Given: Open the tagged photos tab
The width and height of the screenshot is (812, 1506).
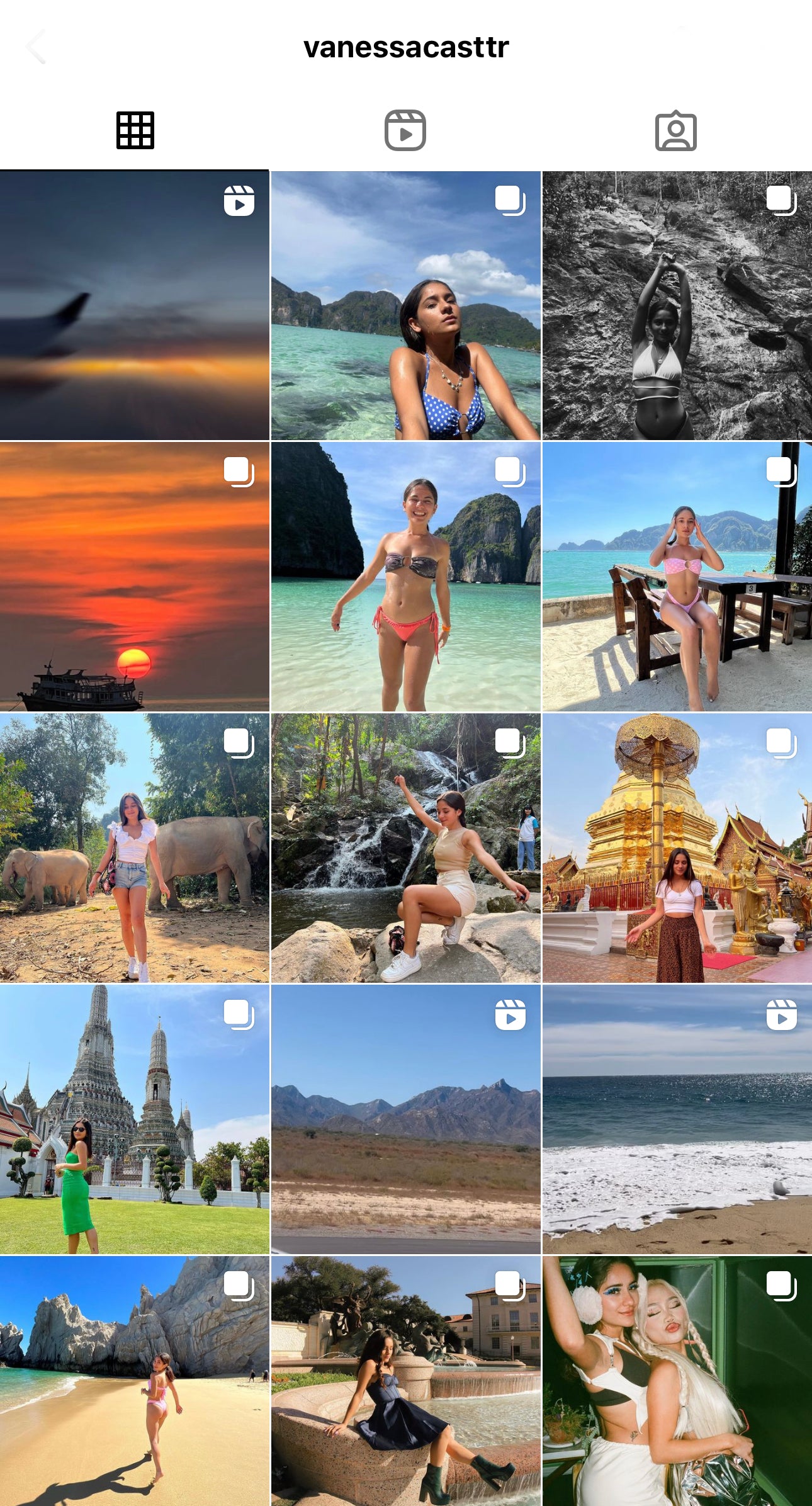Looking at the screenshot, I should click(675, 131).
